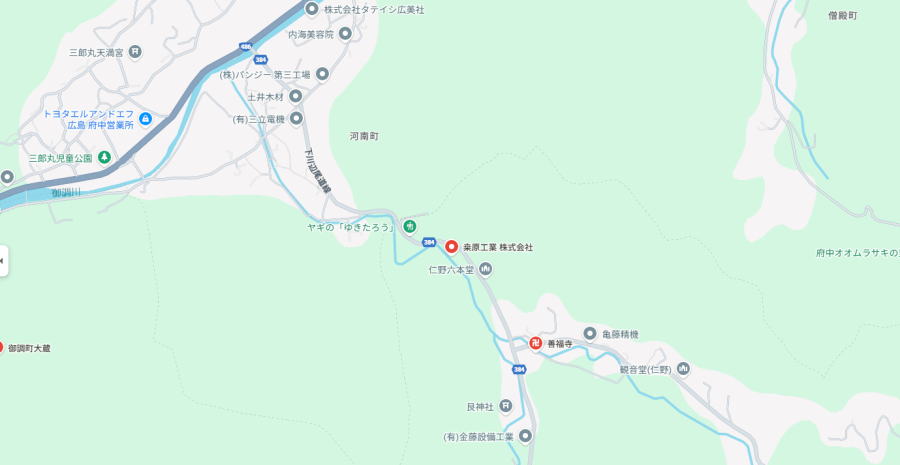Select the 御調町大蔵 red pin

click(1, 347)
